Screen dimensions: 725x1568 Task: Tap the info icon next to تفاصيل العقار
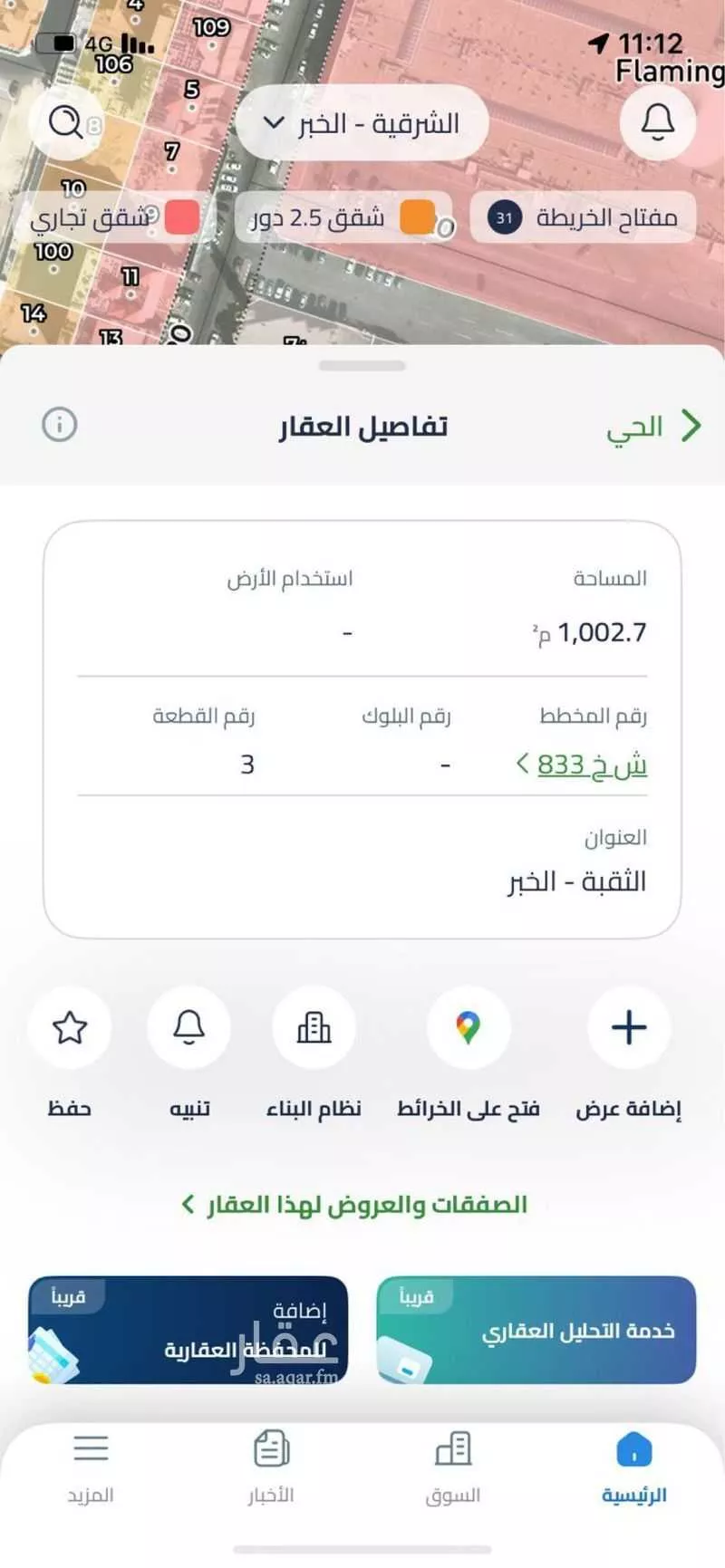pos(59,425)
